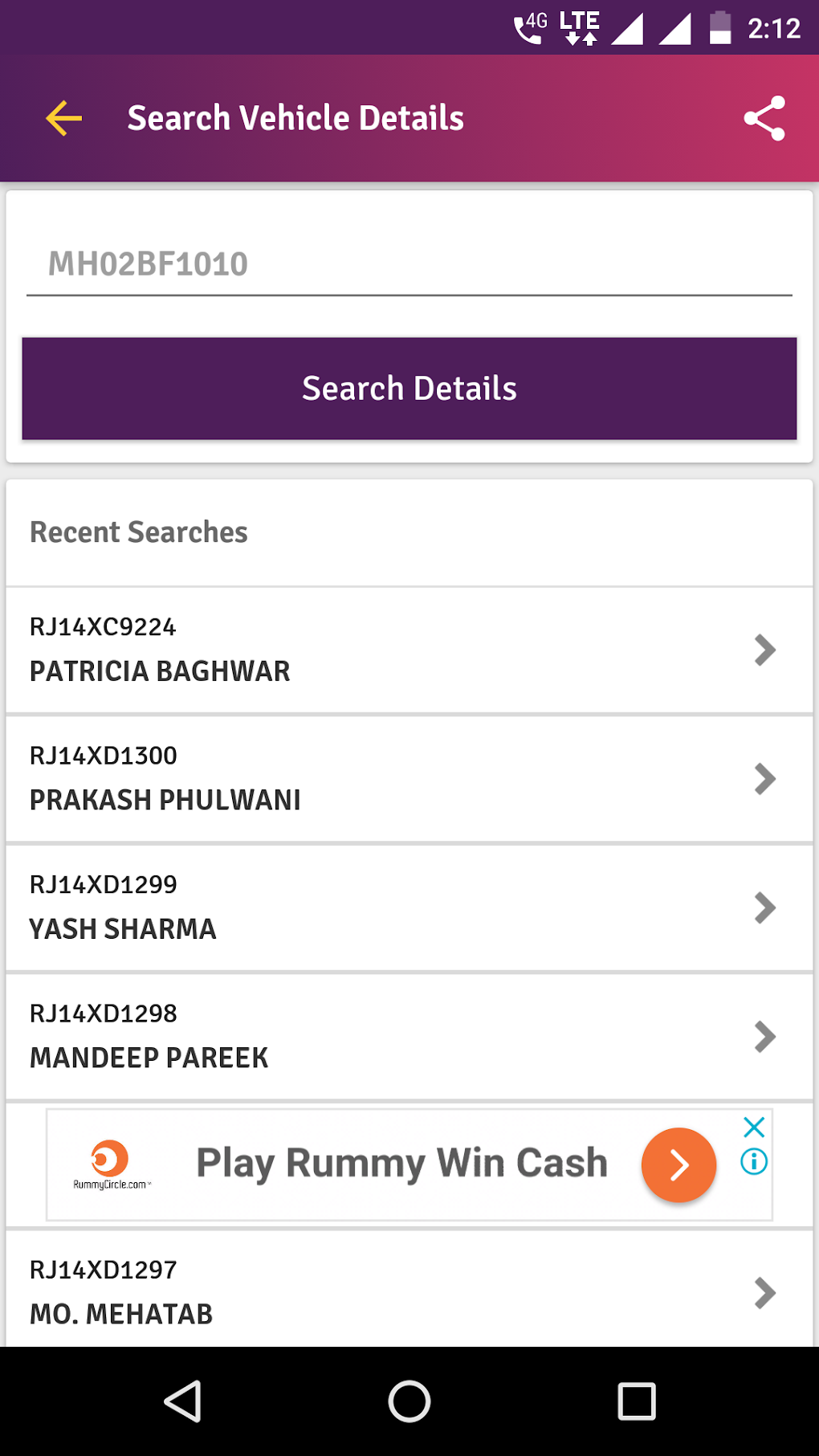Open recent search for PATRICIA BAGHWAR
Viewport: 819px width, 1456px height.
(x=409, y=650)
